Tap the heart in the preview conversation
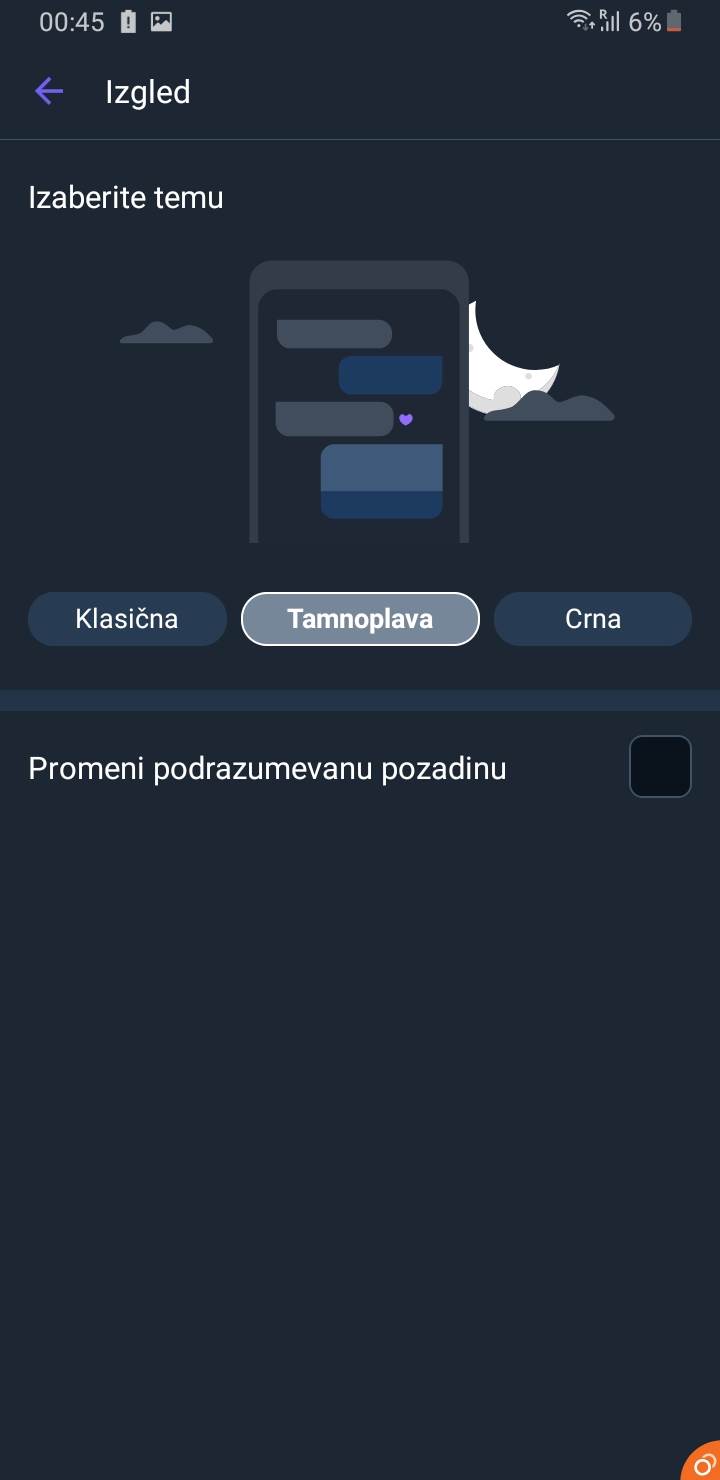 [405, 420]
